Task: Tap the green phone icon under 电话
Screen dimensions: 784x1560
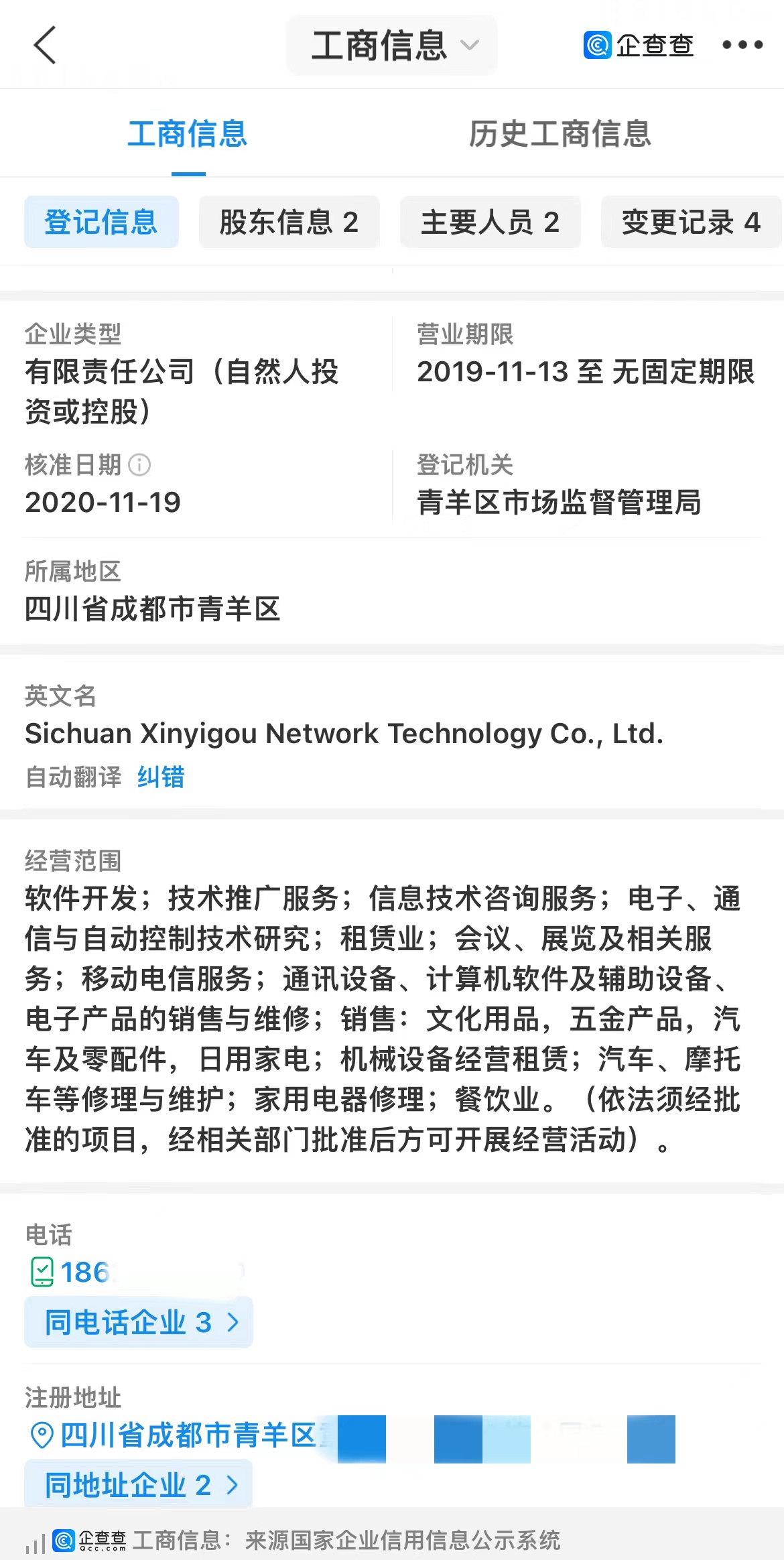Action: pos(42,1271)
